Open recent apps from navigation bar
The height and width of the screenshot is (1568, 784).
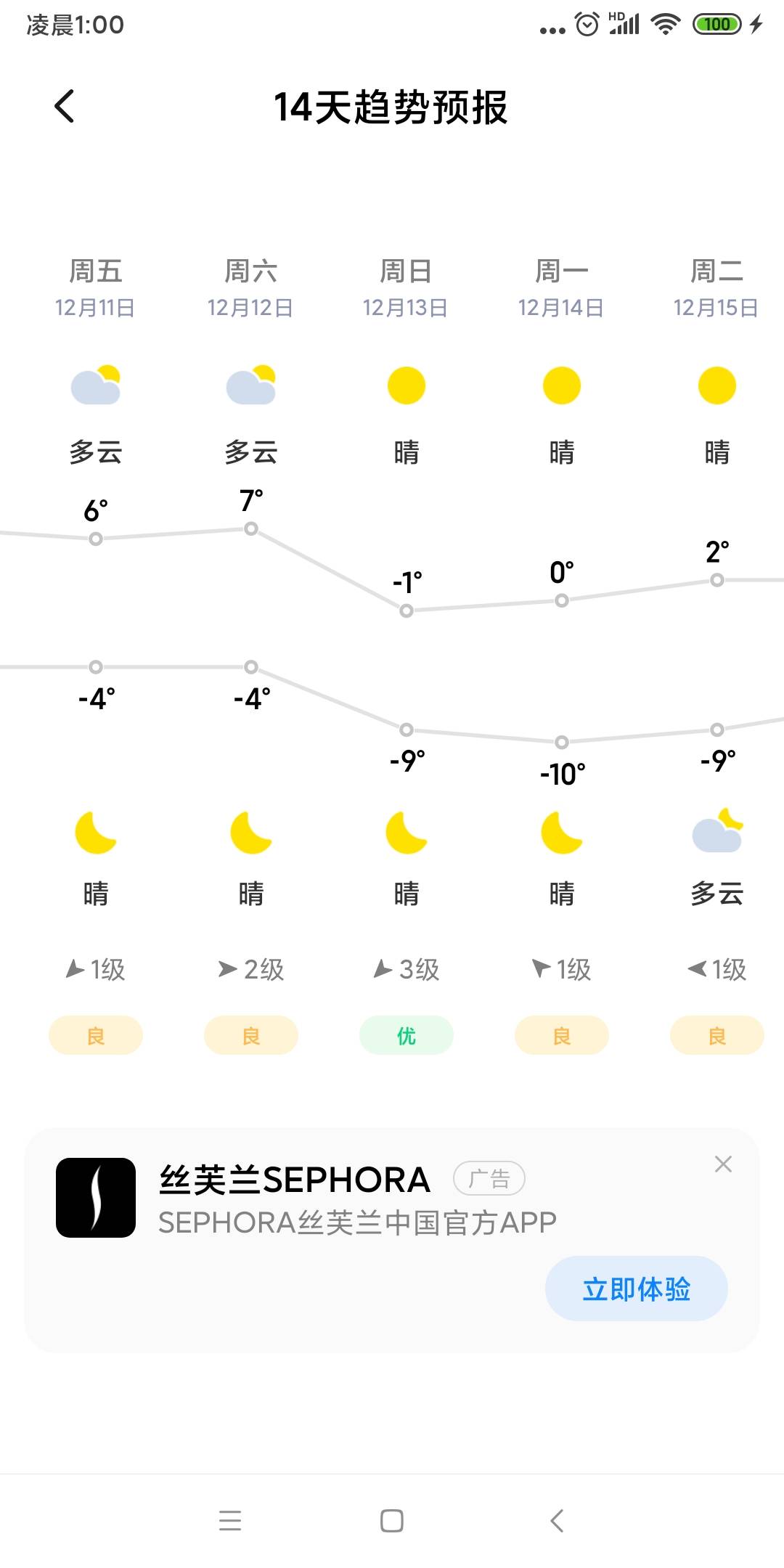click(230, 1521)
